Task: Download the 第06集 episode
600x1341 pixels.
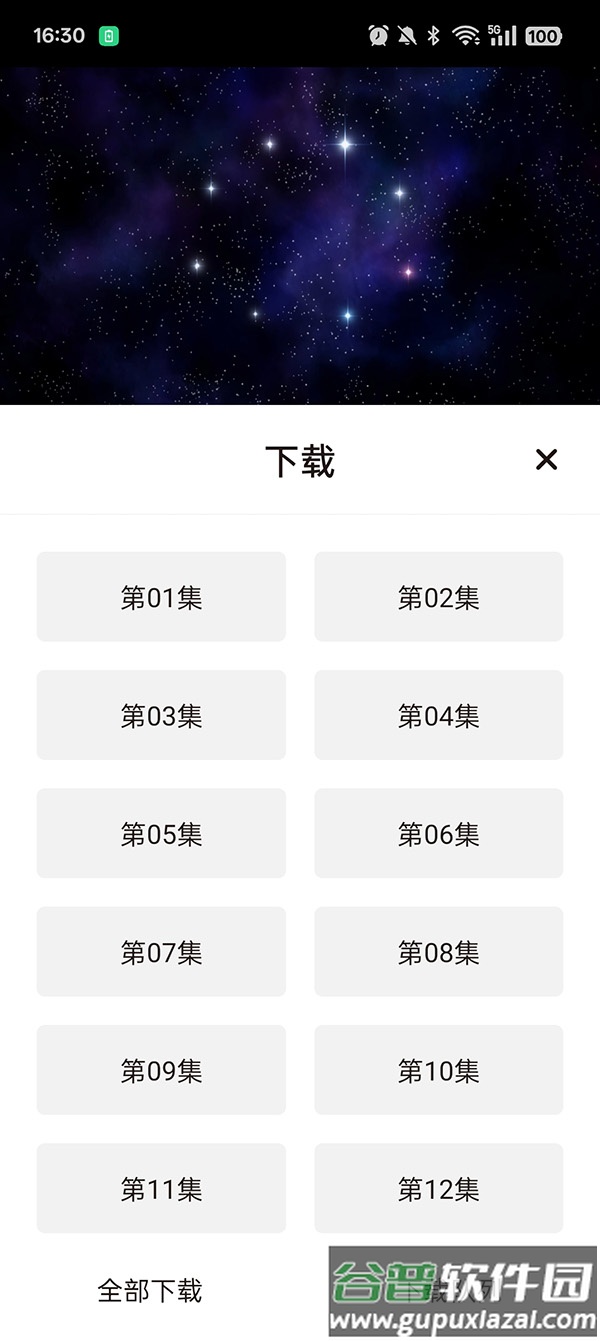Action: (439, 833)
